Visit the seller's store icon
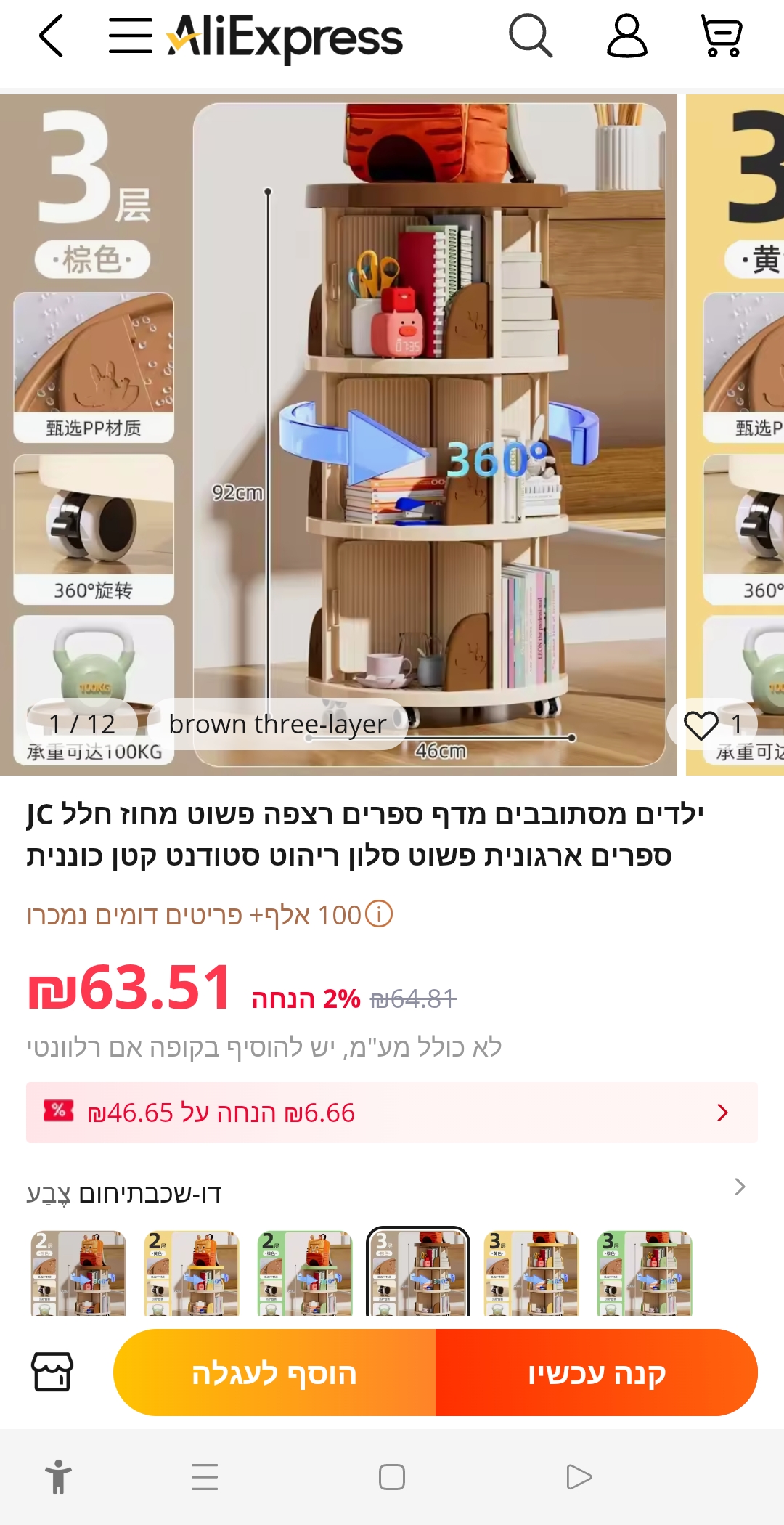 [52, 1372]
